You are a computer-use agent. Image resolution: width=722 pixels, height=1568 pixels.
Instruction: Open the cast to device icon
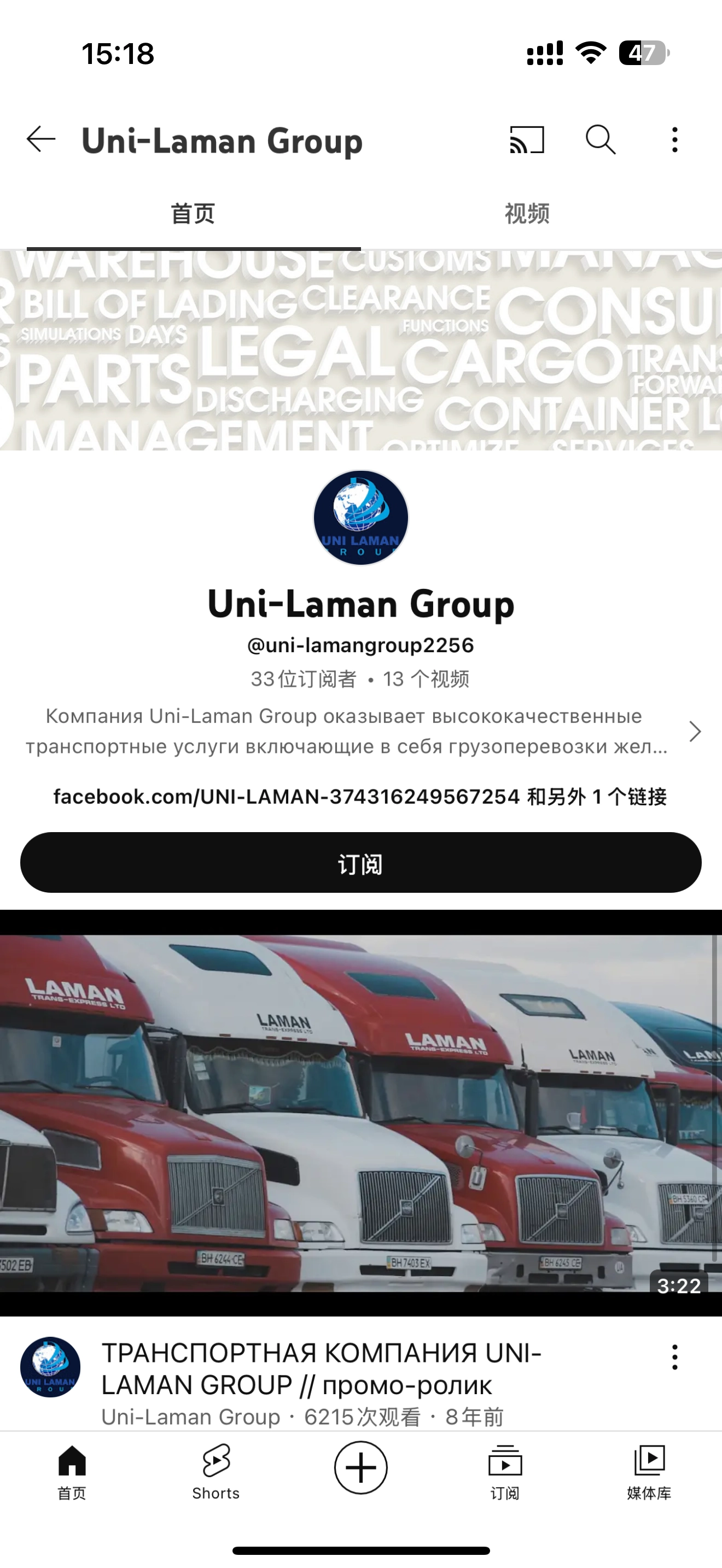527,140
